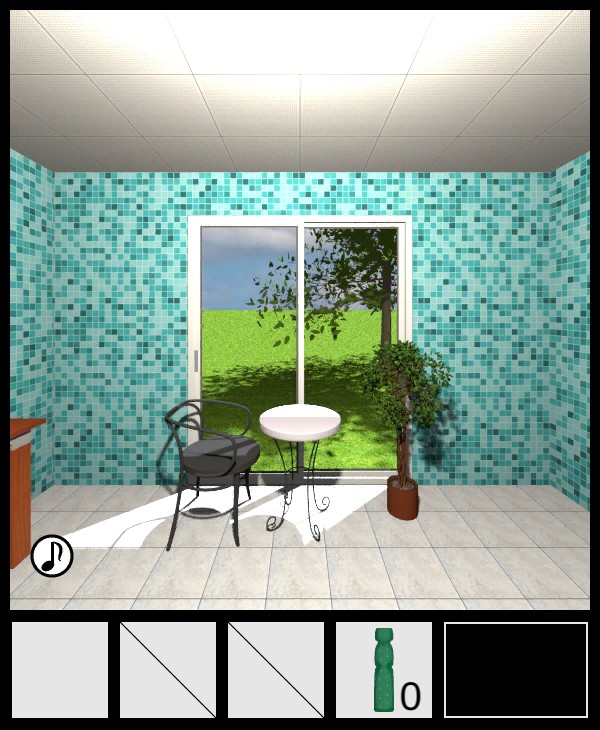This screenshot has width=600, height=730.
Task: Inspect the round white table
Action: pos(300,421)
